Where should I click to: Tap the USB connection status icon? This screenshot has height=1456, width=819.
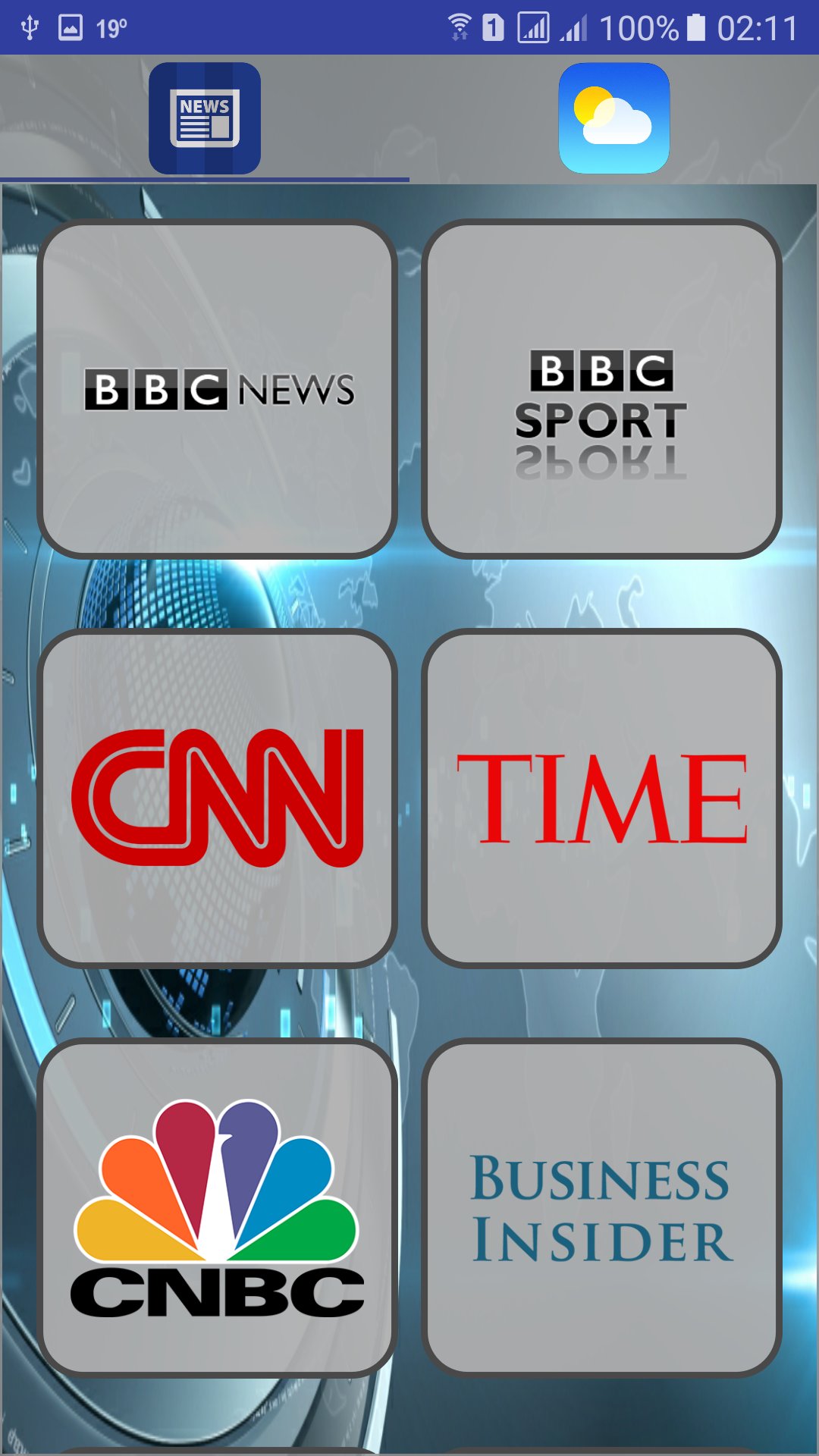[29, 27]
